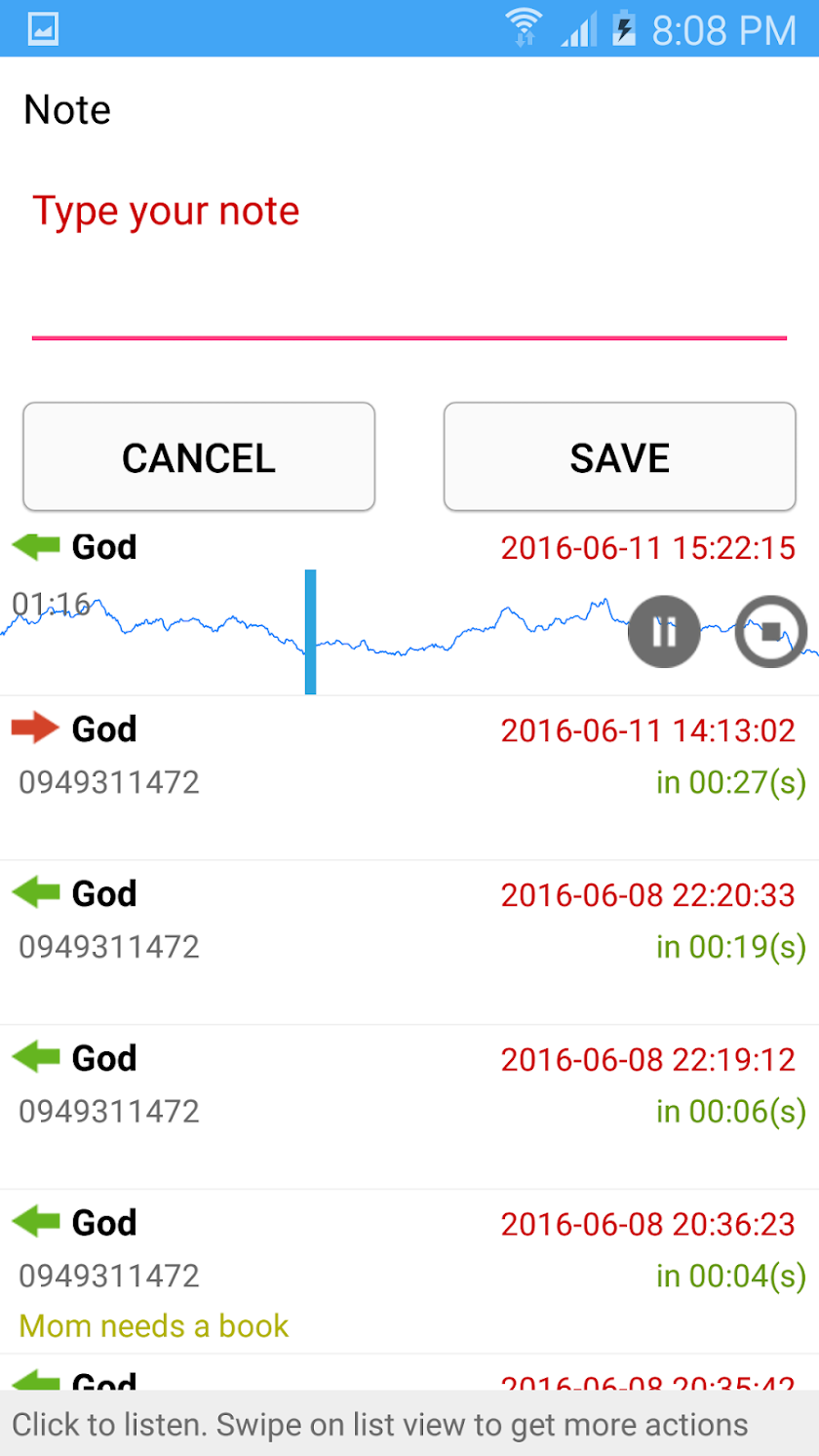Viewport: 819px width, 1456px height.
Task: Save the typed note
Action: (x=619, y=456)
